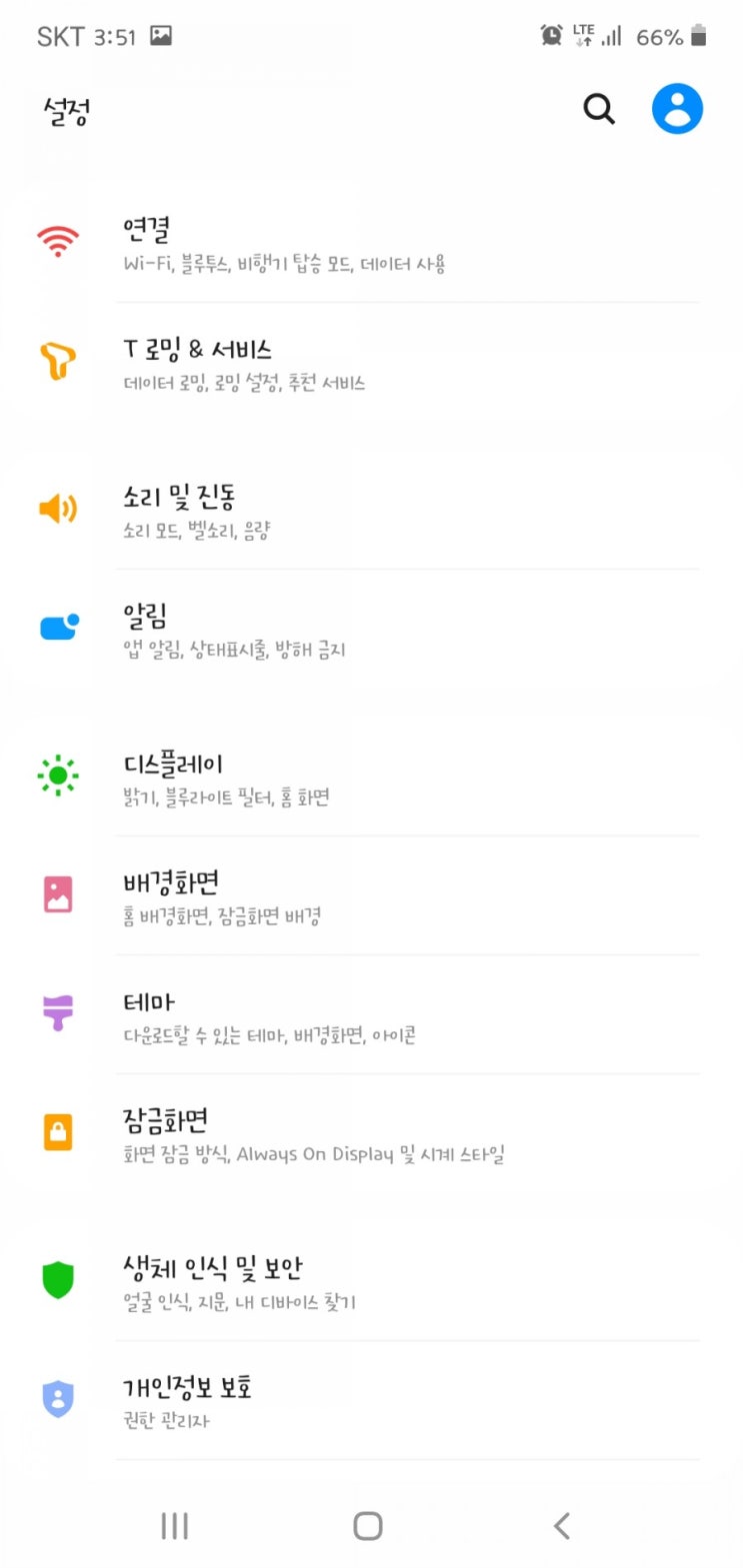Open 잠금화면 settings
Viewport: 743px width, 1568px height.
tap(371, 1133)
